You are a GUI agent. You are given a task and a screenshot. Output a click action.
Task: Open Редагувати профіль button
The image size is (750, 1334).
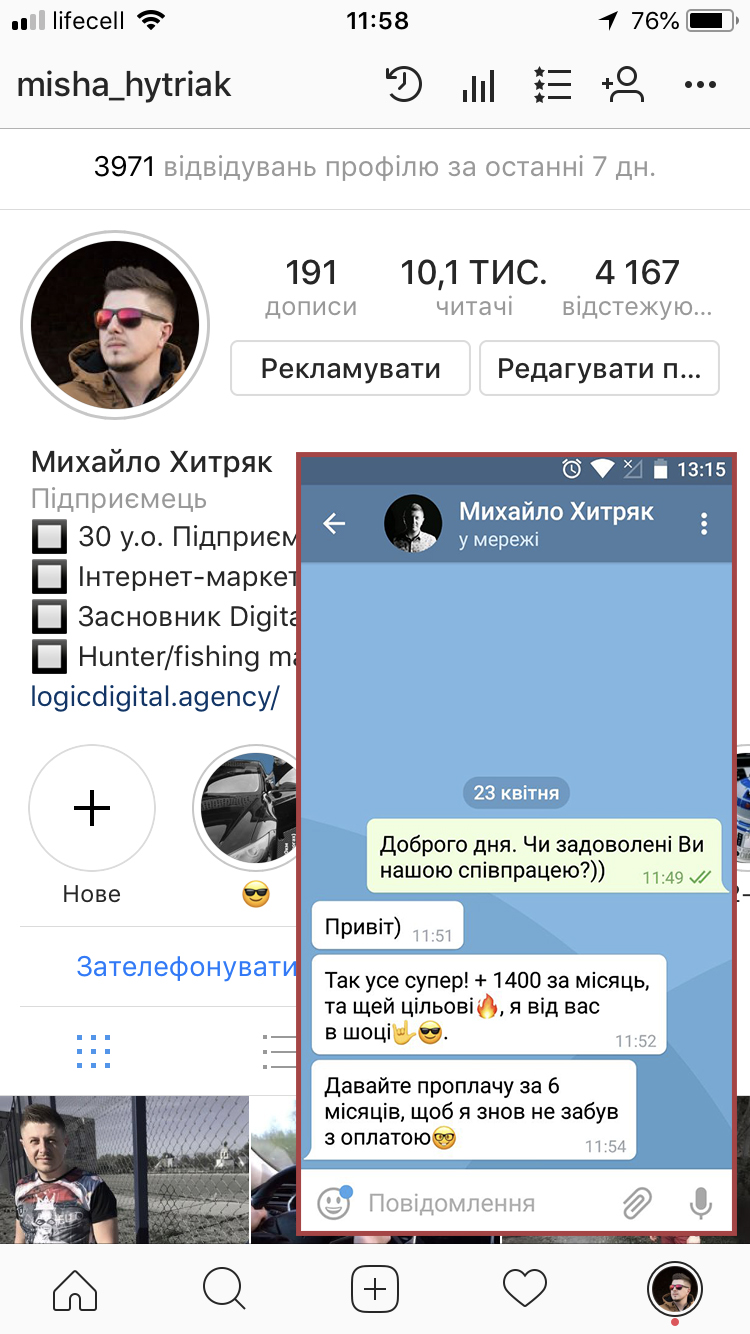click(598, 368)
